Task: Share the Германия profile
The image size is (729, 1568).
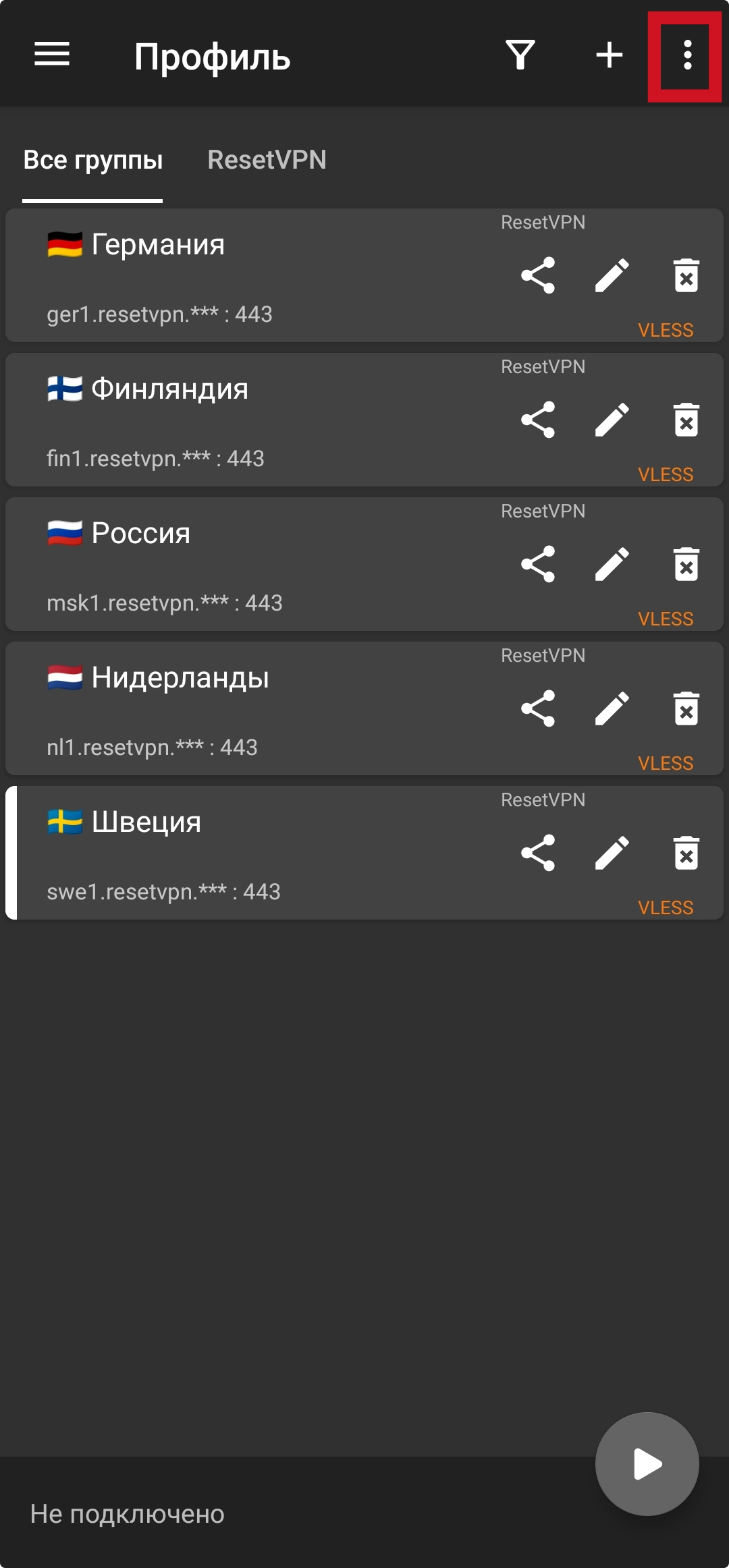Action: 538,275
